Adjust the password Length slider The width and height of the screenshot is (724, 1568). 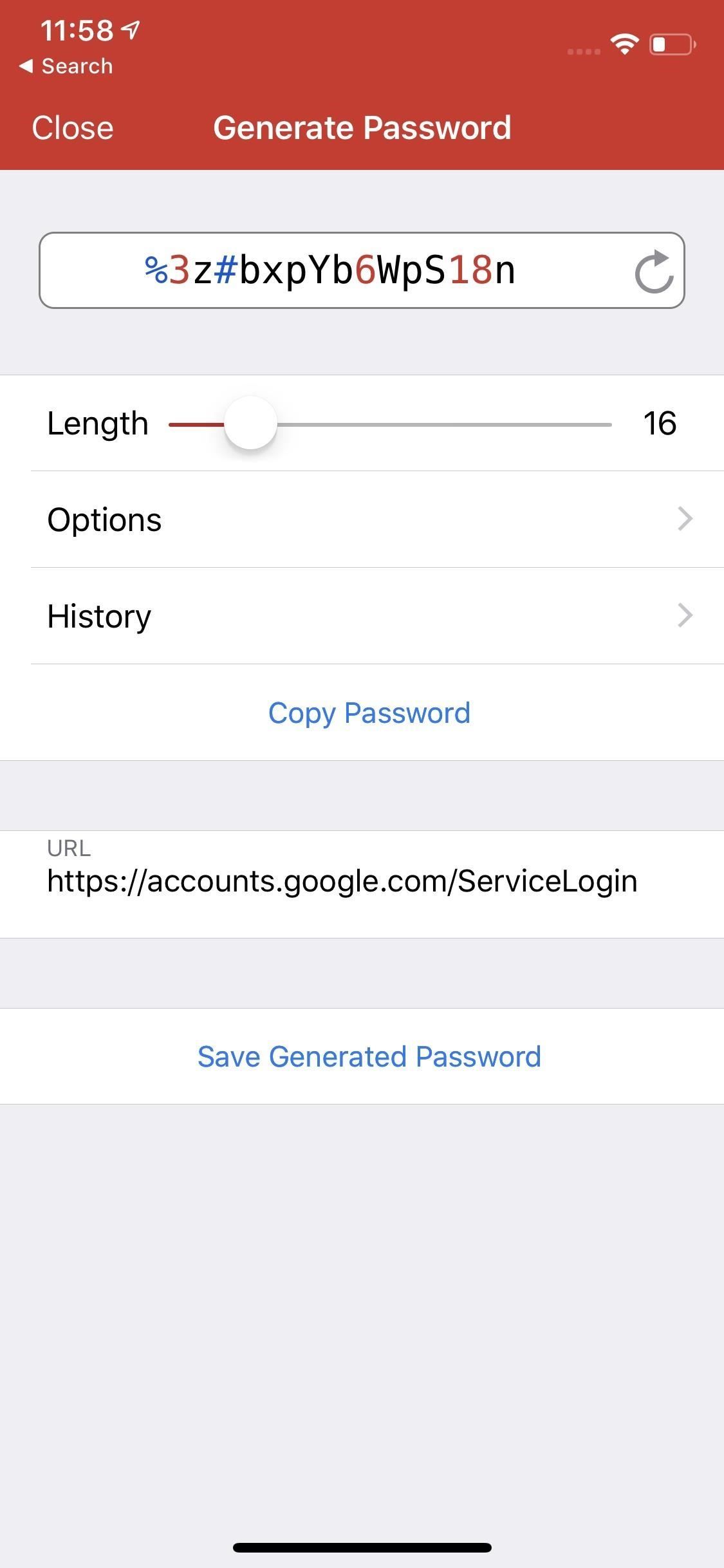coord(250,423)
